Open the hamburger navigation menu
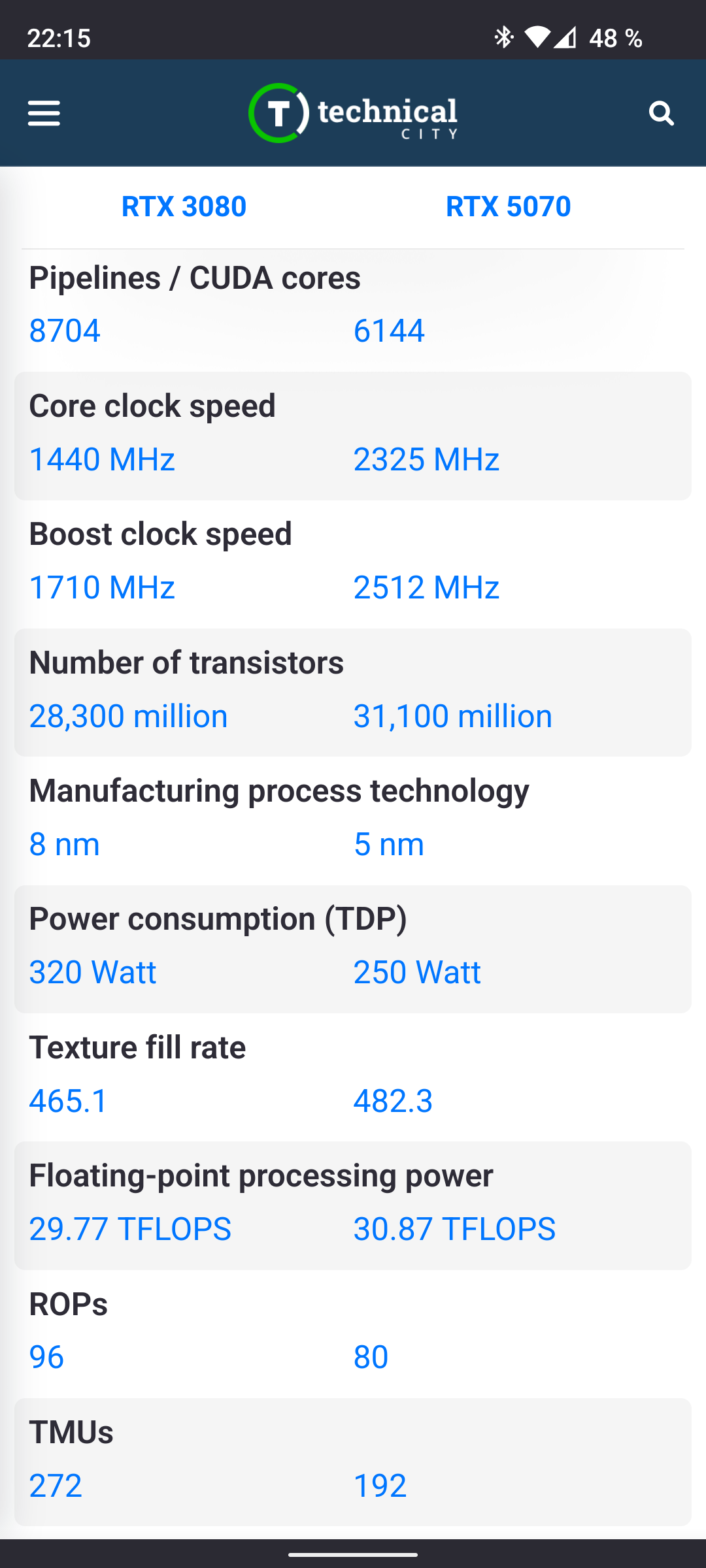Image resolution: width=706 pixels, height=1568 pixels. (44, 113)
